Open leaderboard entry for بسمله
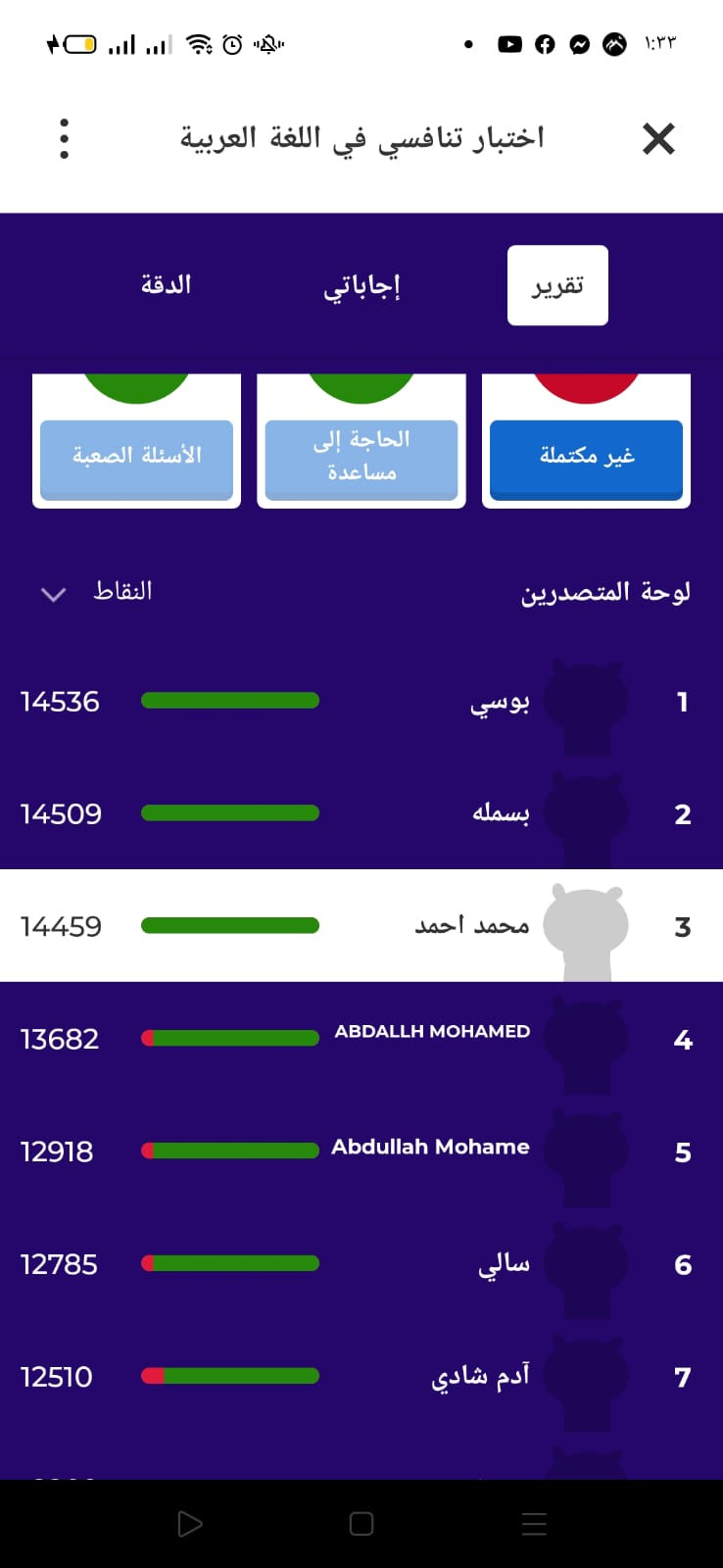Screen dimensions: 723x1568 [x=361, y=813]
